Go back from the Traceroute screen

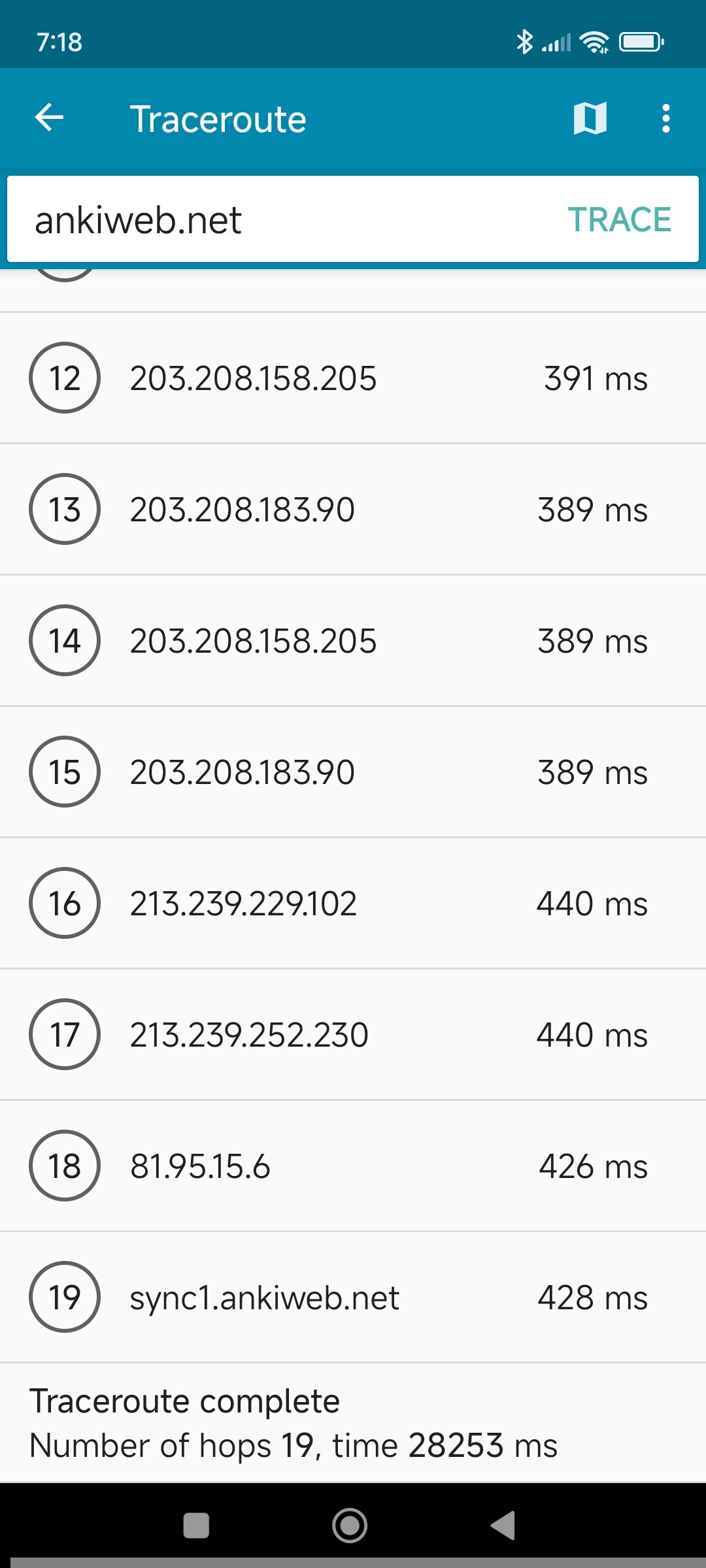click(x=49, y=118)
